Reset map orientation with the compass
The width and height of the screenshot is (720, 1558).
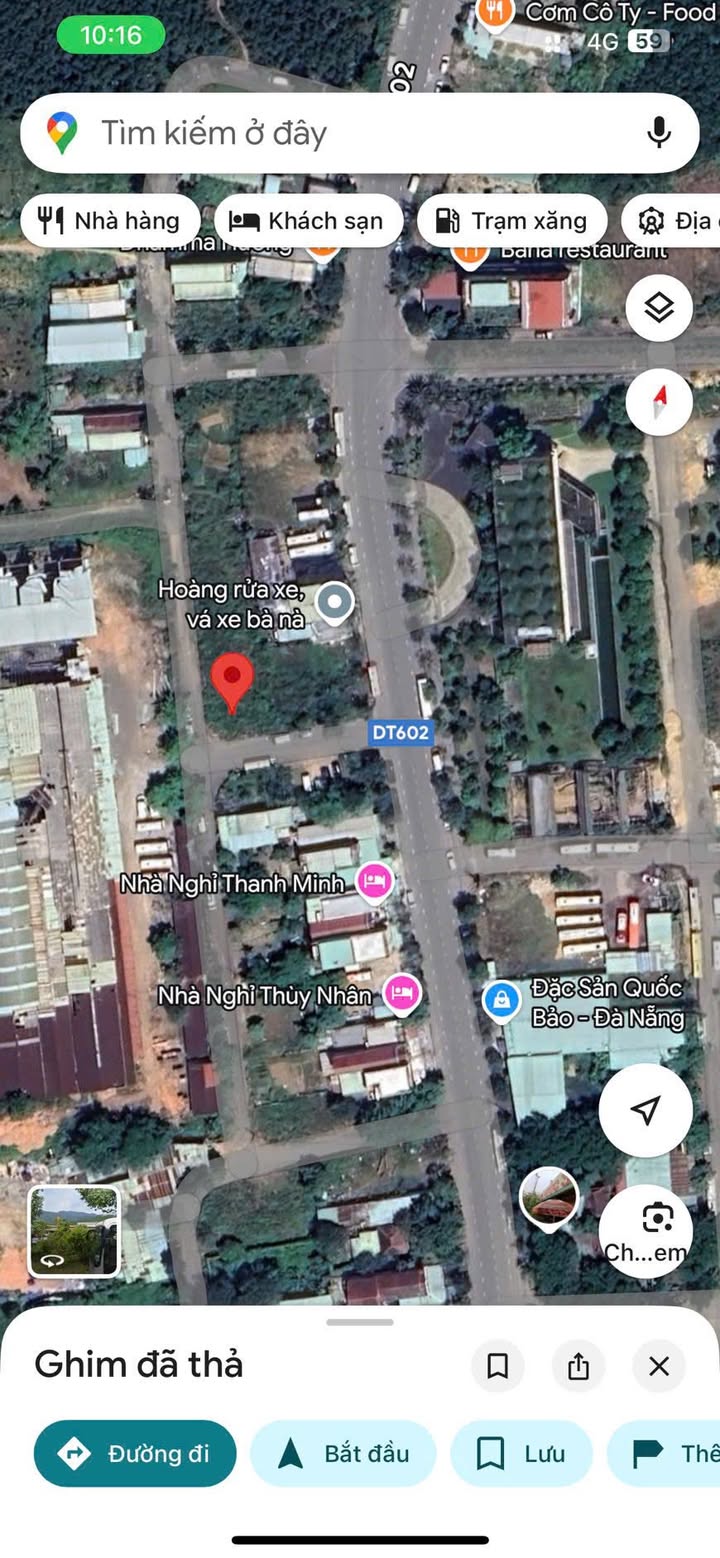tap(659, 402)
